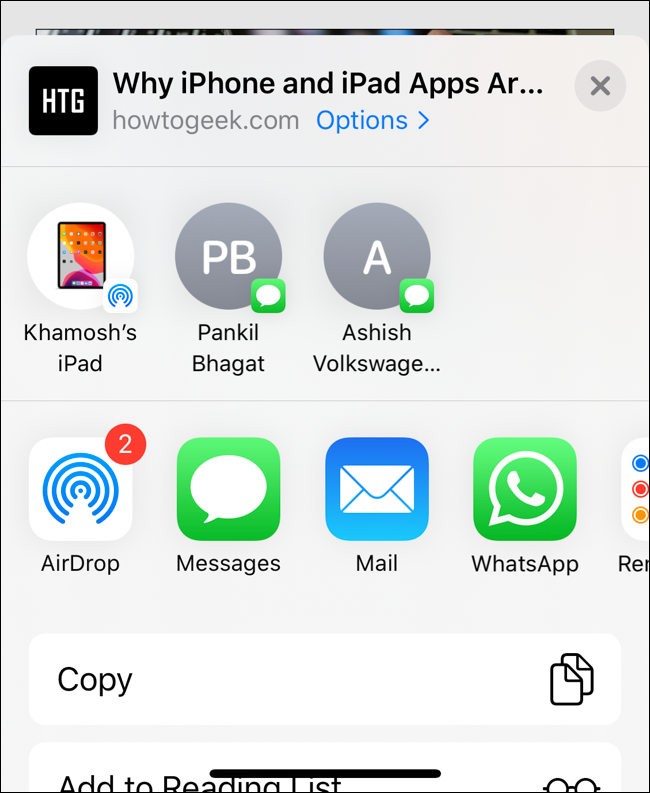AirDrop to Khamosh's iPad
Screen dimensions: 650x793
pos(80,257)
